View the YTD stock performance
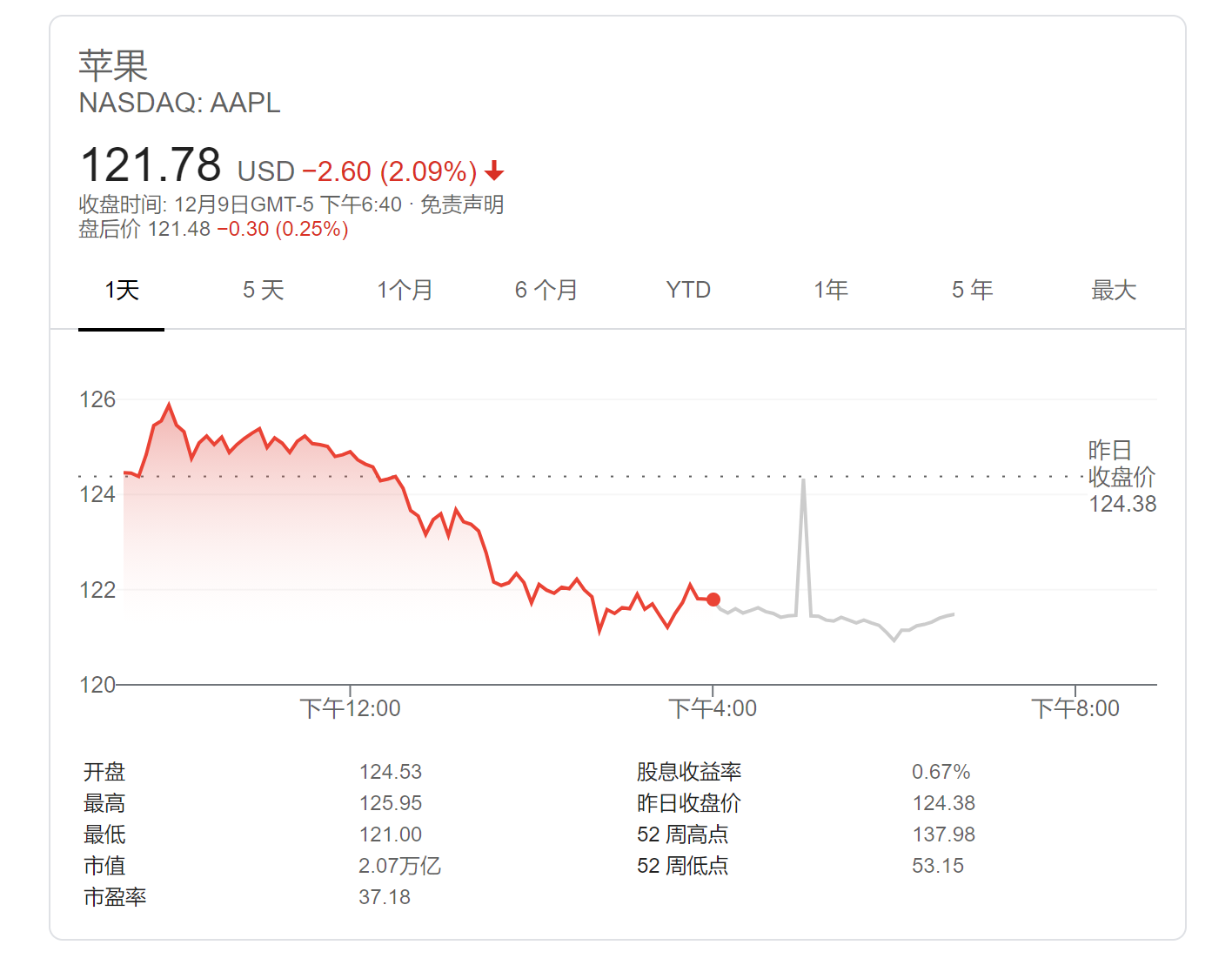Viewport: 1232px width, 965px height. click(x=688, y=291)
